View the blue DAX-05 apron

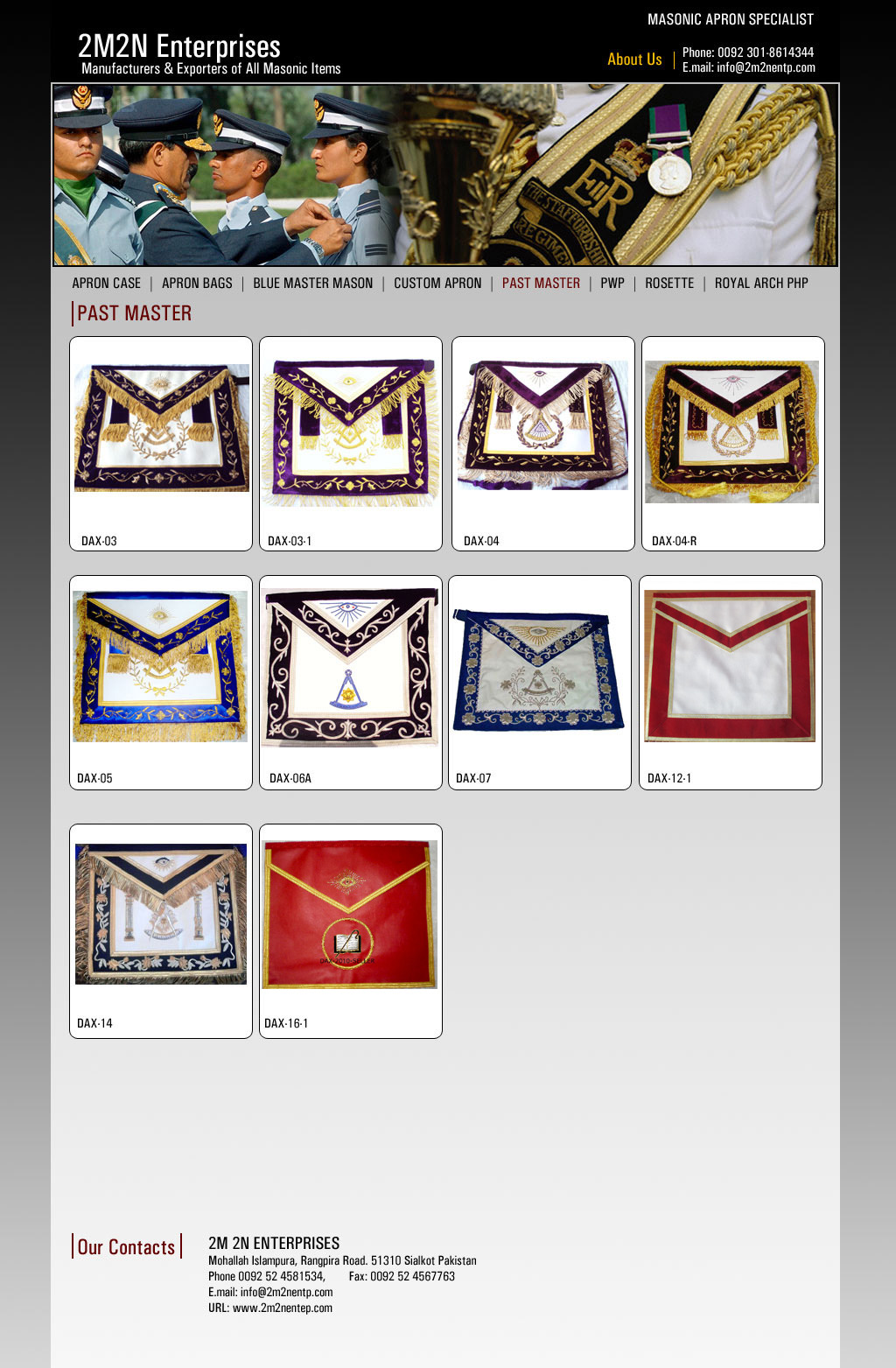pos(160,667)
